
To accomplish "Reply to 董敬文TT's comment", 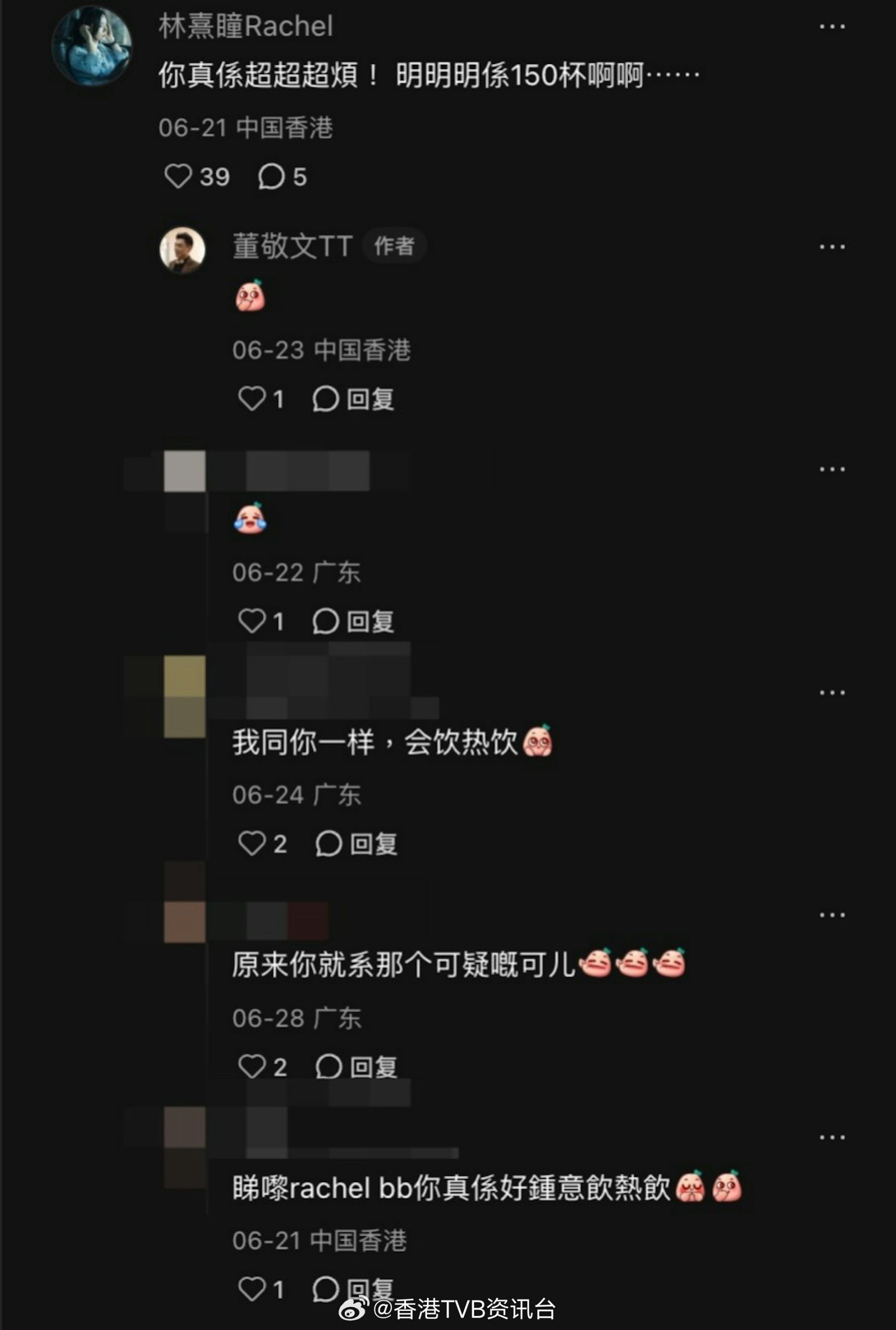I will tap(353, 398).
